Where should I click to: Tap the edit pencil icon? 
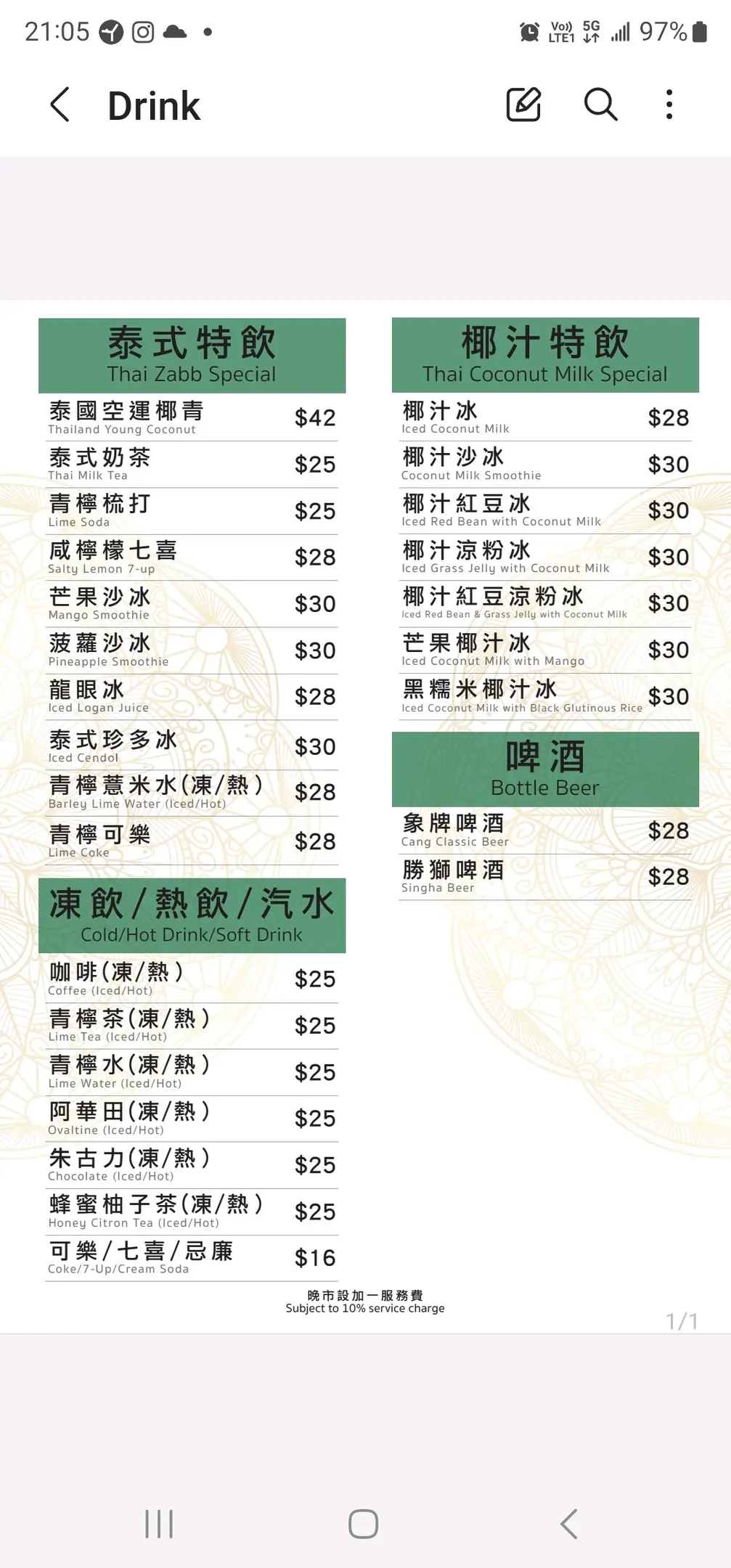click(x=523, y=105)
